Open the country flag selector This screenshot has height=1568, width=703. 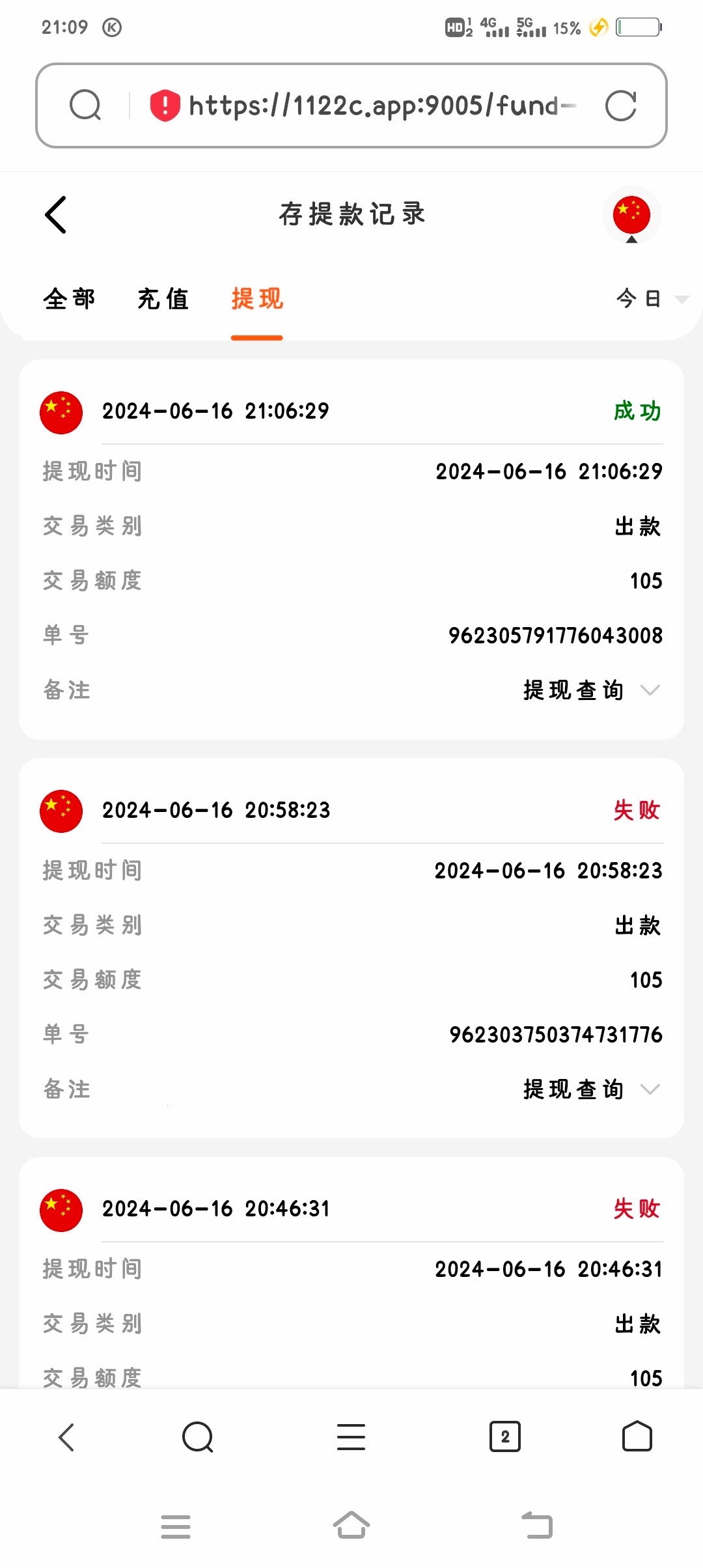point(631,216)
